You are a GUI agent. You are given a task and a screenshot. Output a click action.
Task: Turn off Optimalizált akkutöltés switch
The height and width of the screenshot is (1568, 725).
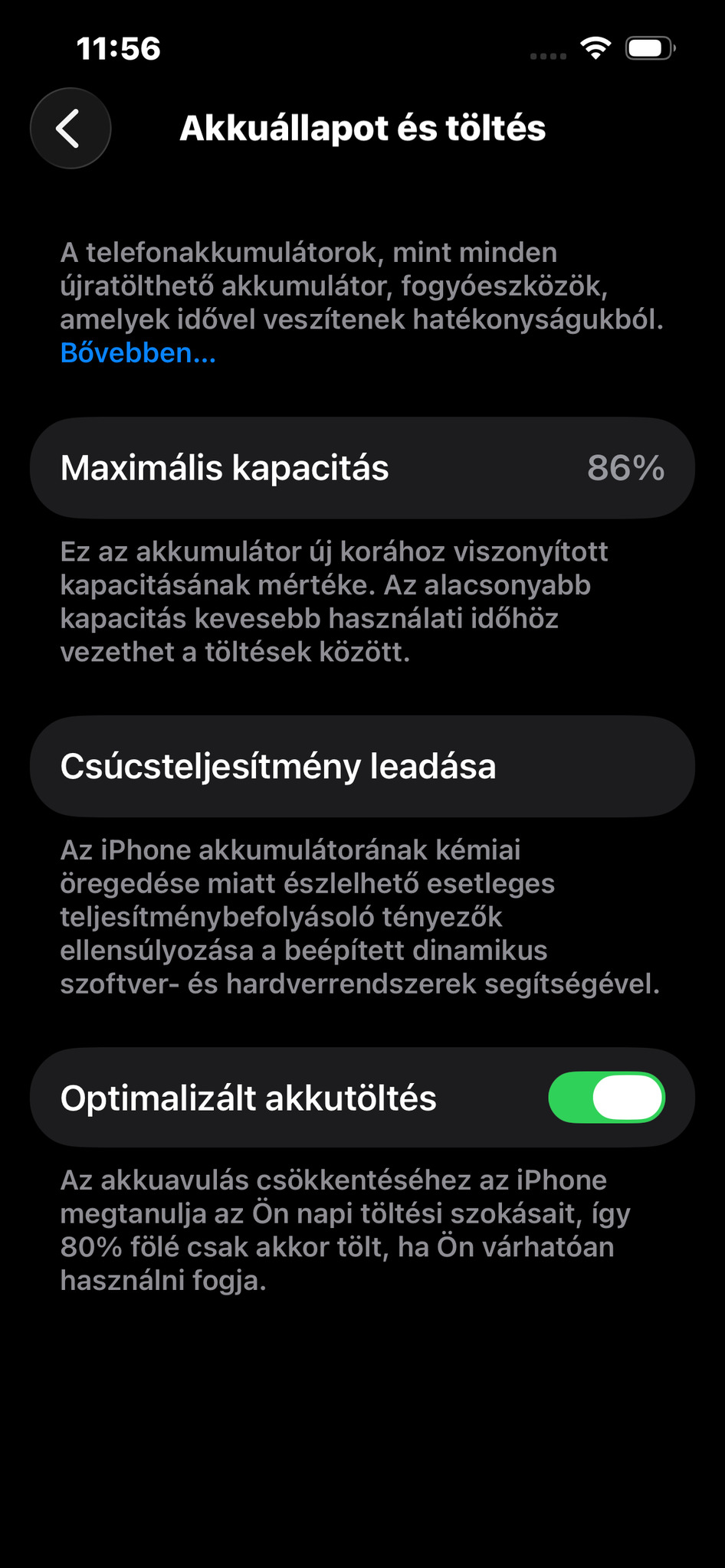click(x=605, y=1097)
